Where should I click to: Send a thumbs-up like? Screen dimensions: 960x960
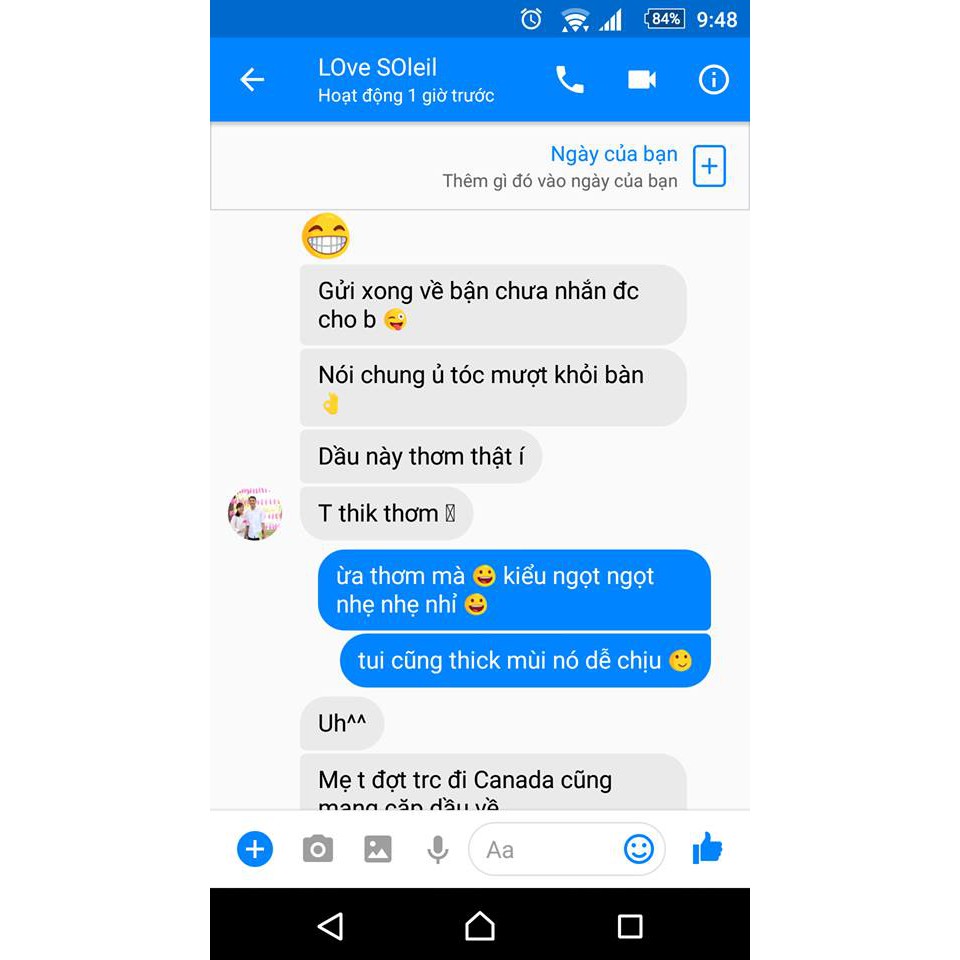[707, 849]
